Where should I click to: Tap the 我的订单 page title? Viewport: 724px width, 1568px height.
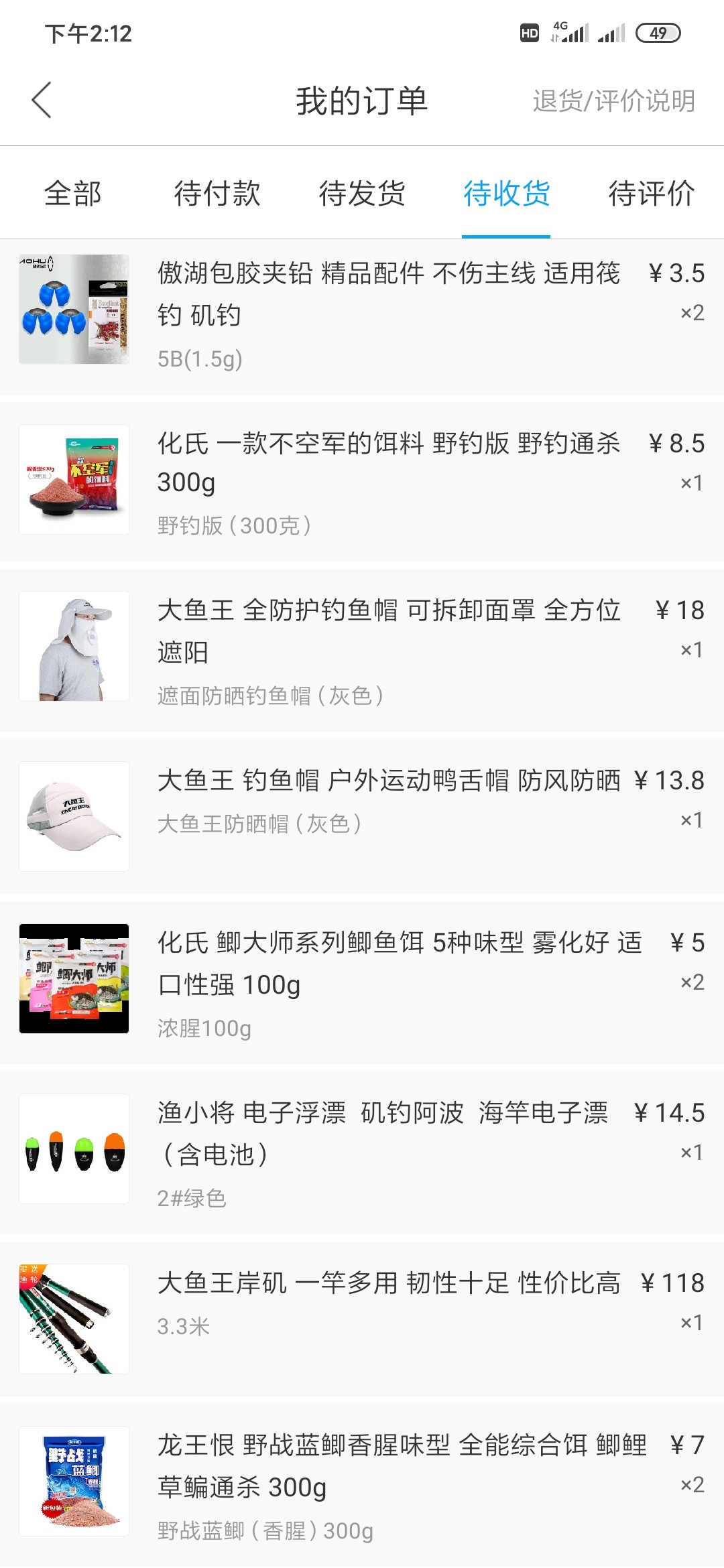[362, 101]
